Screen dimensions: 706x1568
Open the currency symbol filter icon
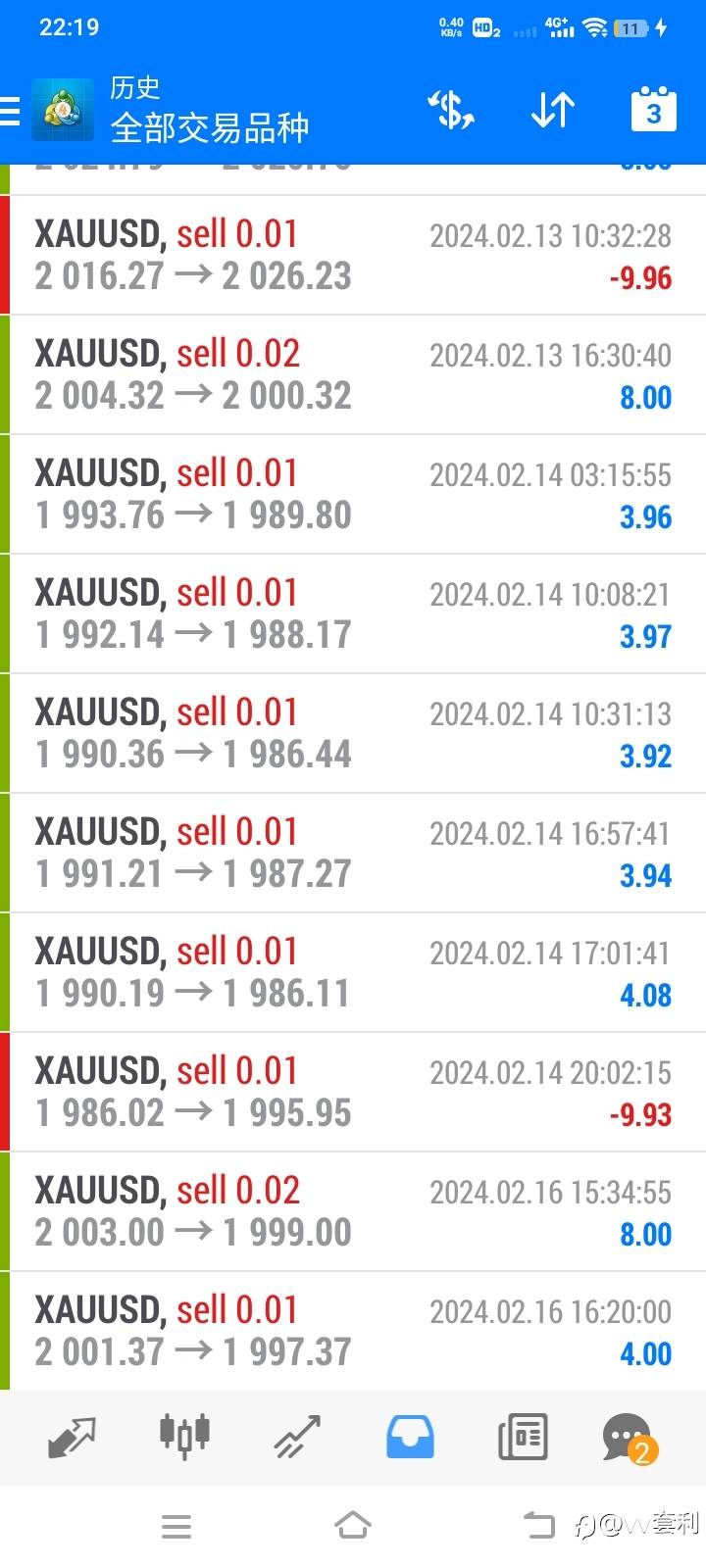click(x=451, y=111)
